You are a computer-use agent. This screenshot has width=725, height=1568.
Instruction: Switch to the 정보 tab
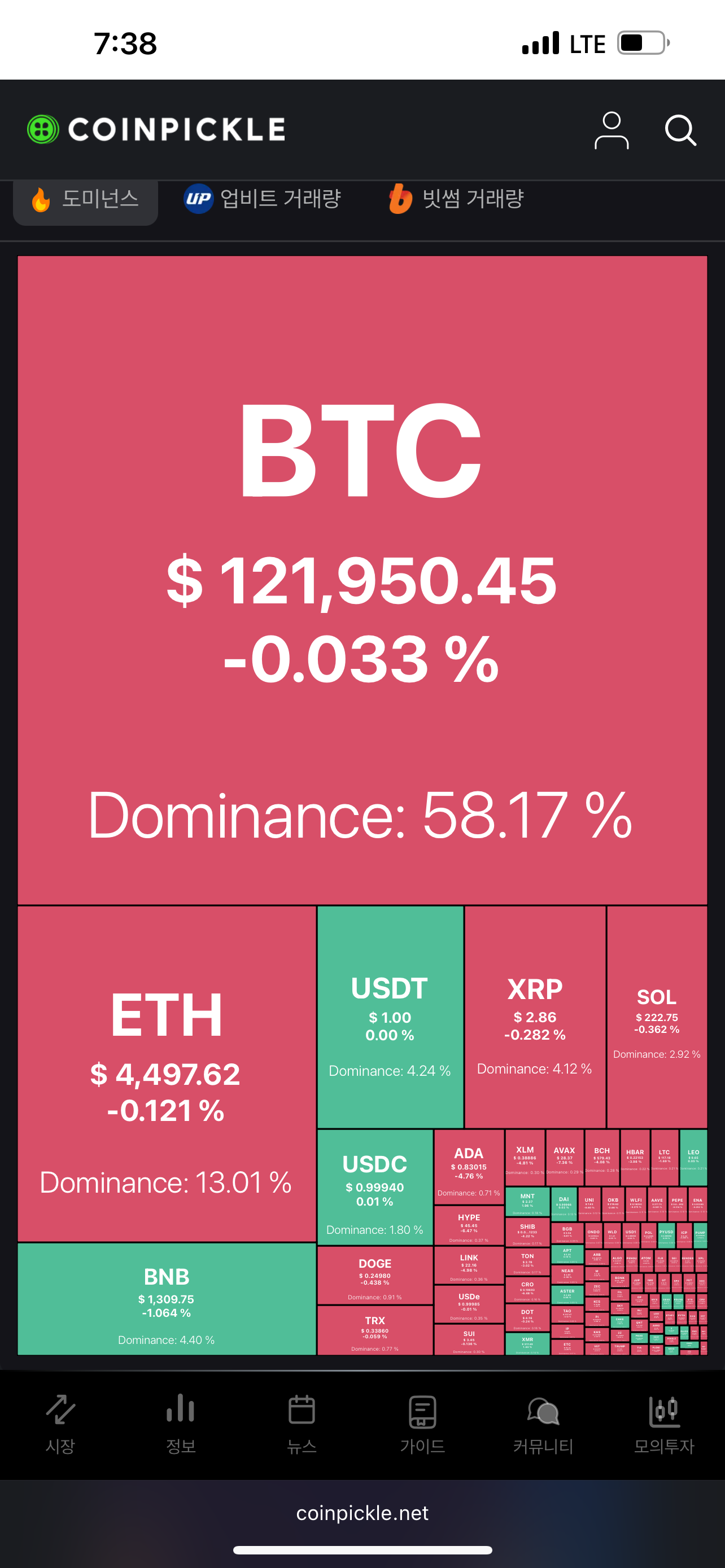[x=181, y=1423]
